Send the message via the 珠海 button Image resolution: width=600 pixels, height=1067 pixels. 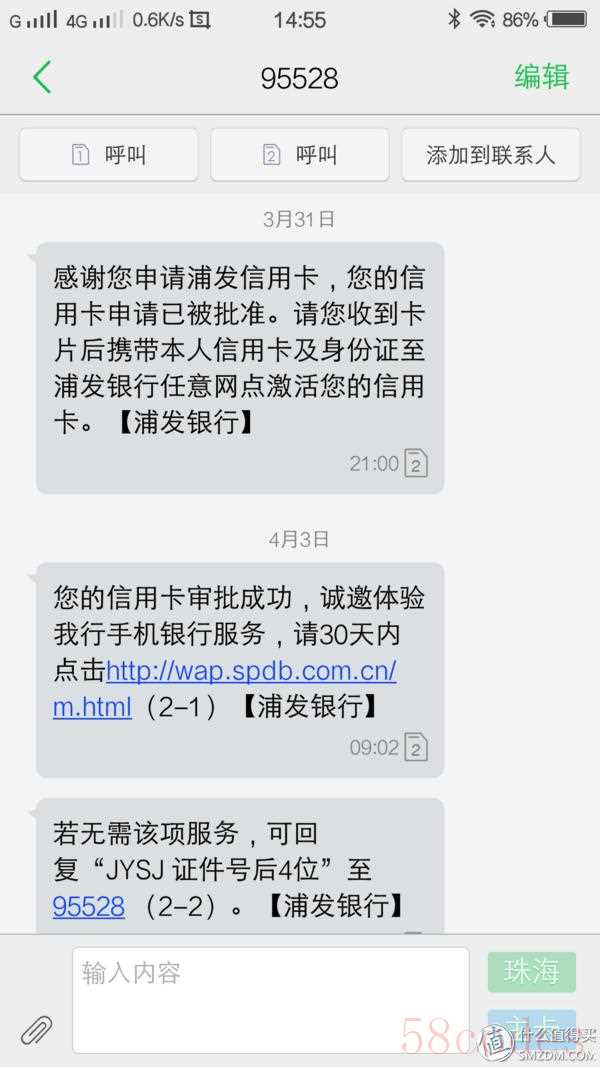tap(532, 971)
